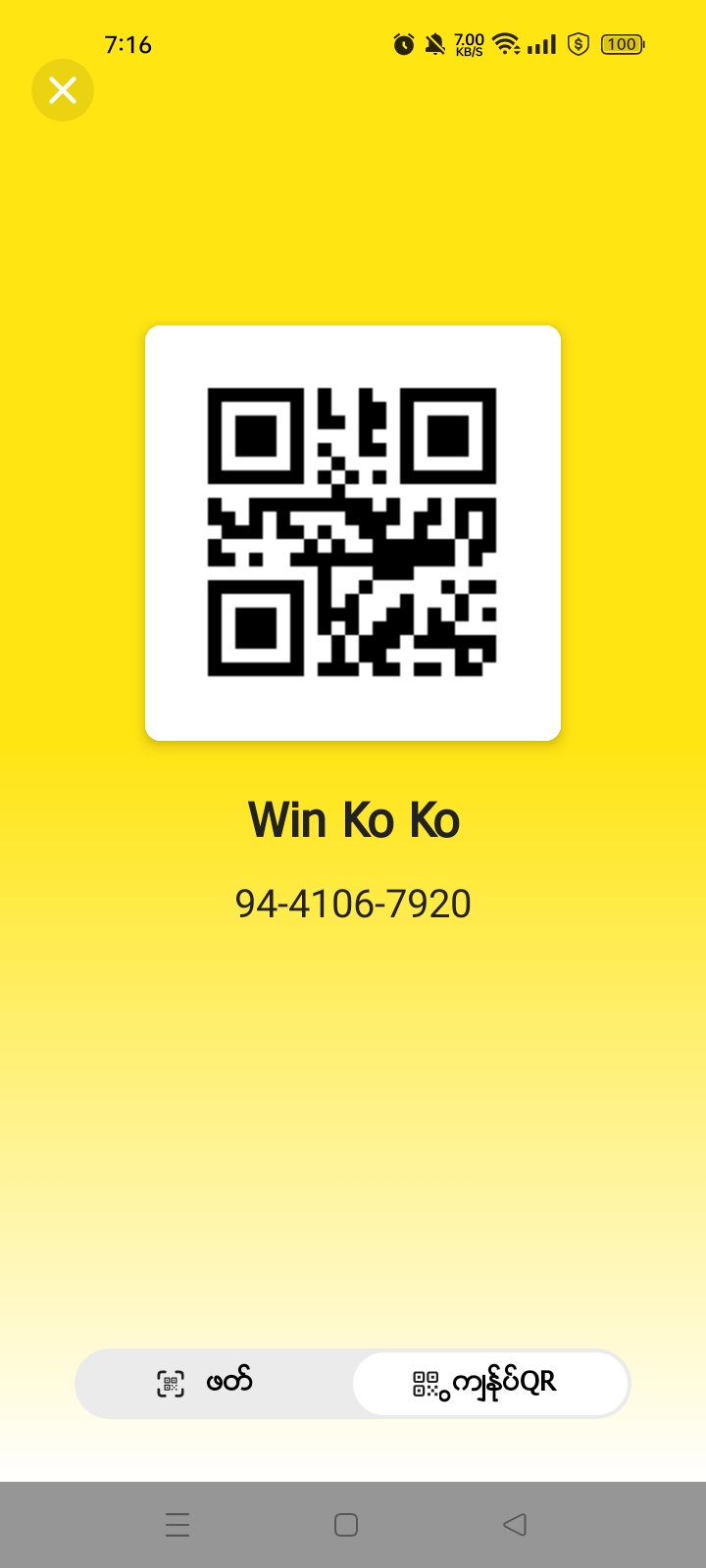Open recent apps from navigation bar
This screenshot has width=706, height=1568.
point(177,1525)
